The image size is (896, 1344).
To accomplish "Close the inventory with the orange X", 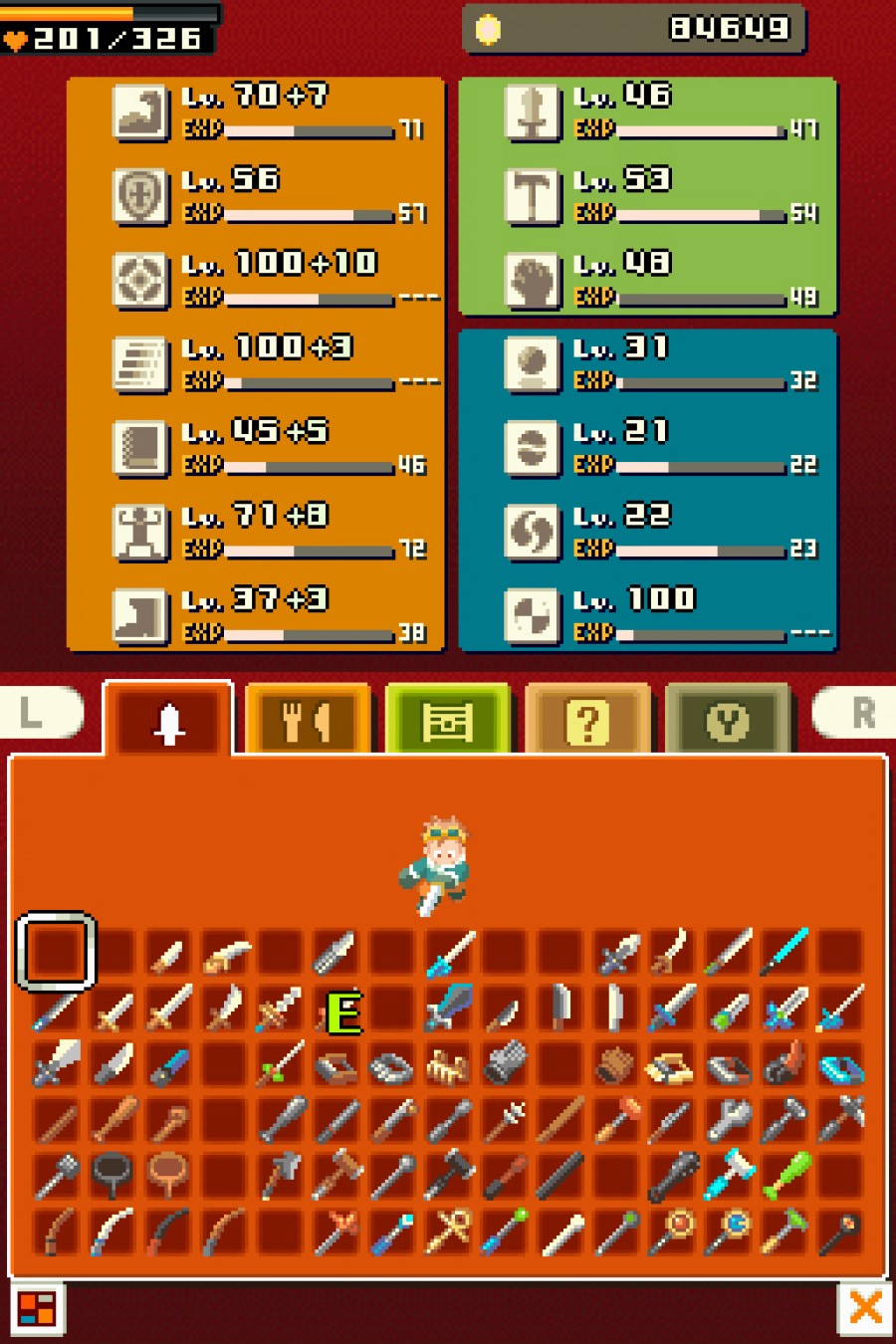I will tap(864, 1308).
